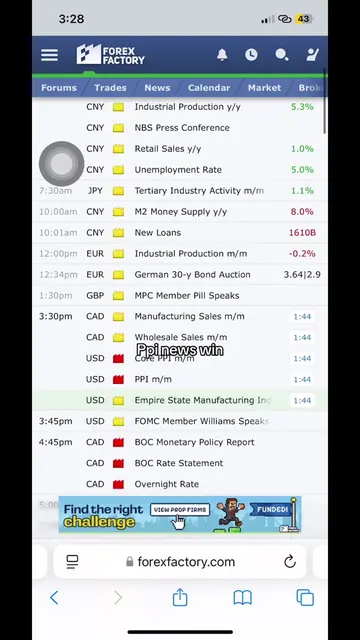Reload the forexfactory.com page
This screenshot has width=360, height=640.
click(x=290, y=562)
